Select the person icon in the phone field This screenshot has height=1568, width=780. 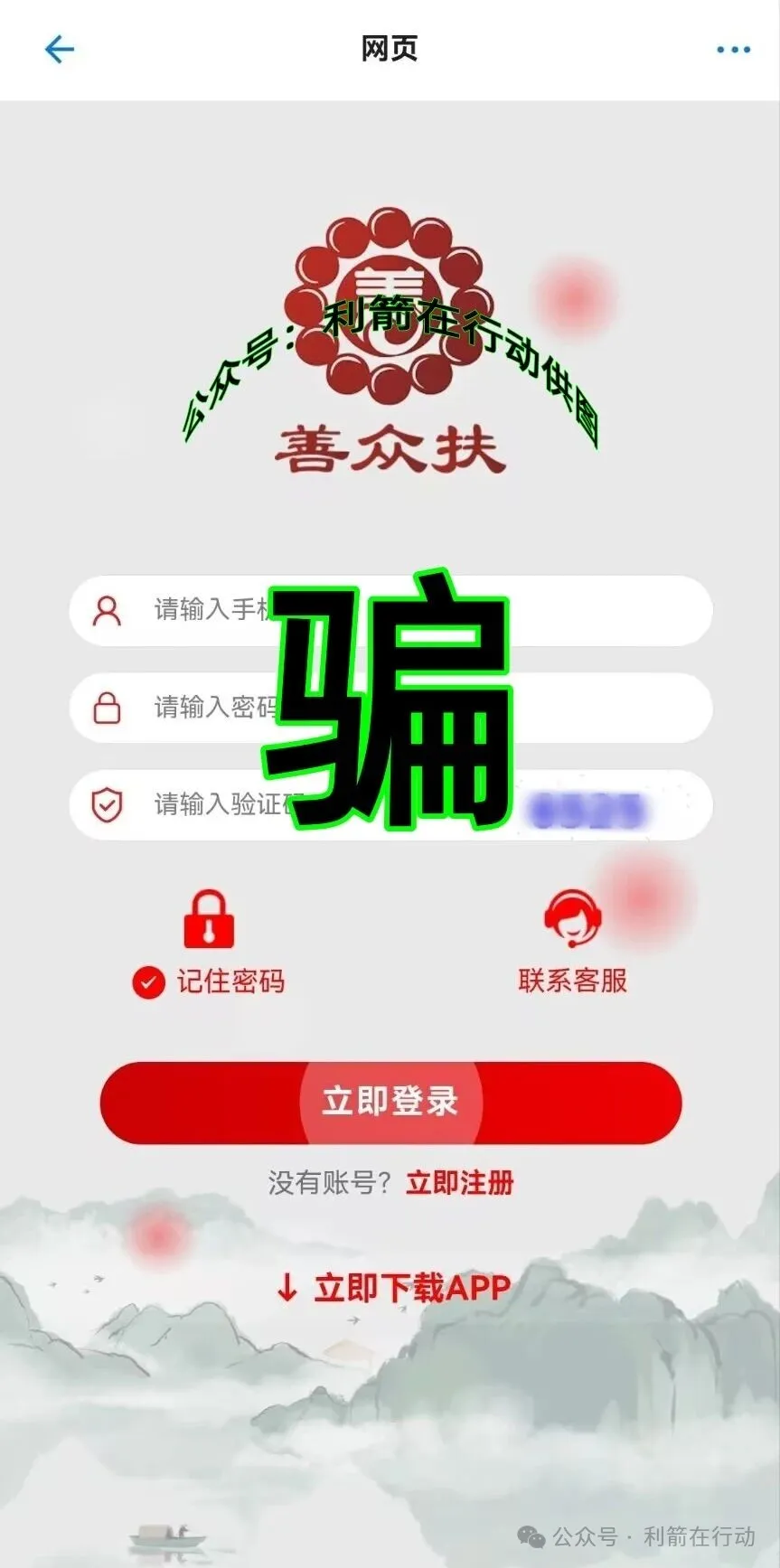coord(108,611)
